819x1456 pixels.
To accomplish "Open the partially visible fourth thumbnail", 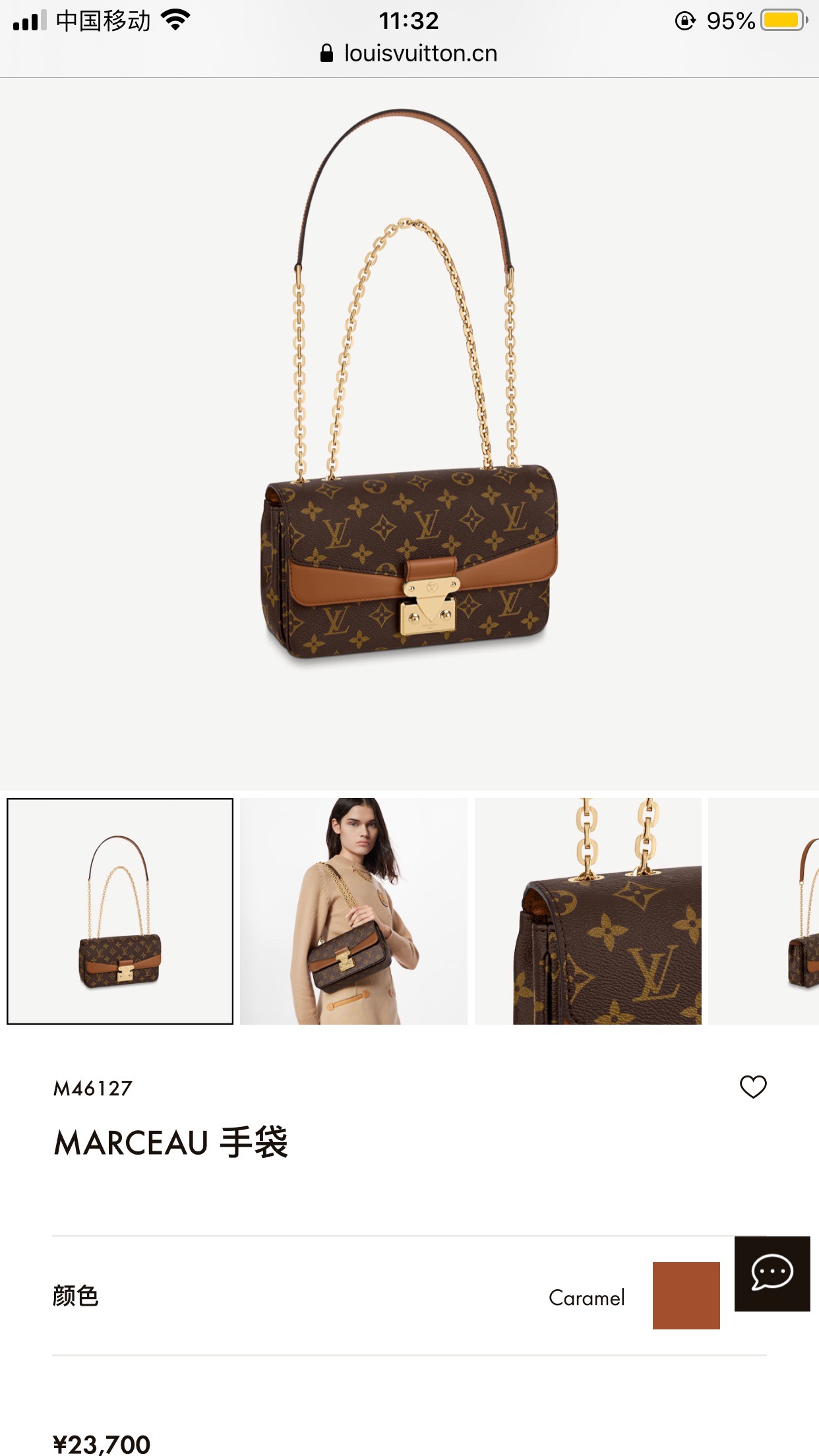I will coord(765,911).
